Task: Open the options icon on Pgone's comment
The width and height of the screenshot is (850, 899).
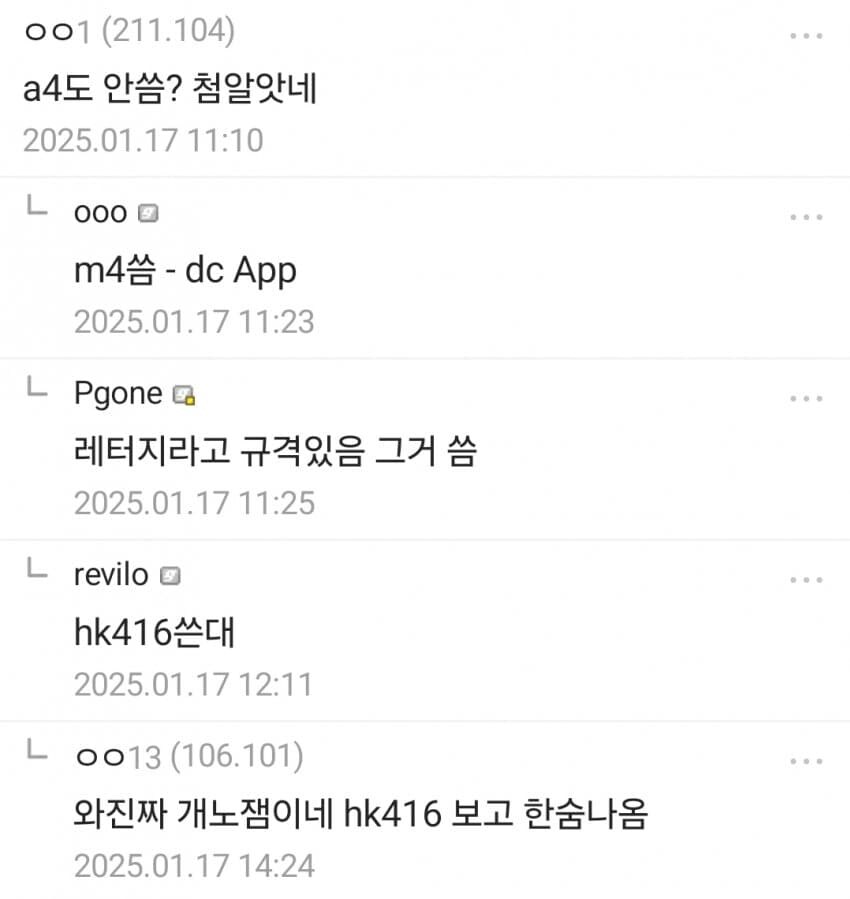Action: coord(806,397)
